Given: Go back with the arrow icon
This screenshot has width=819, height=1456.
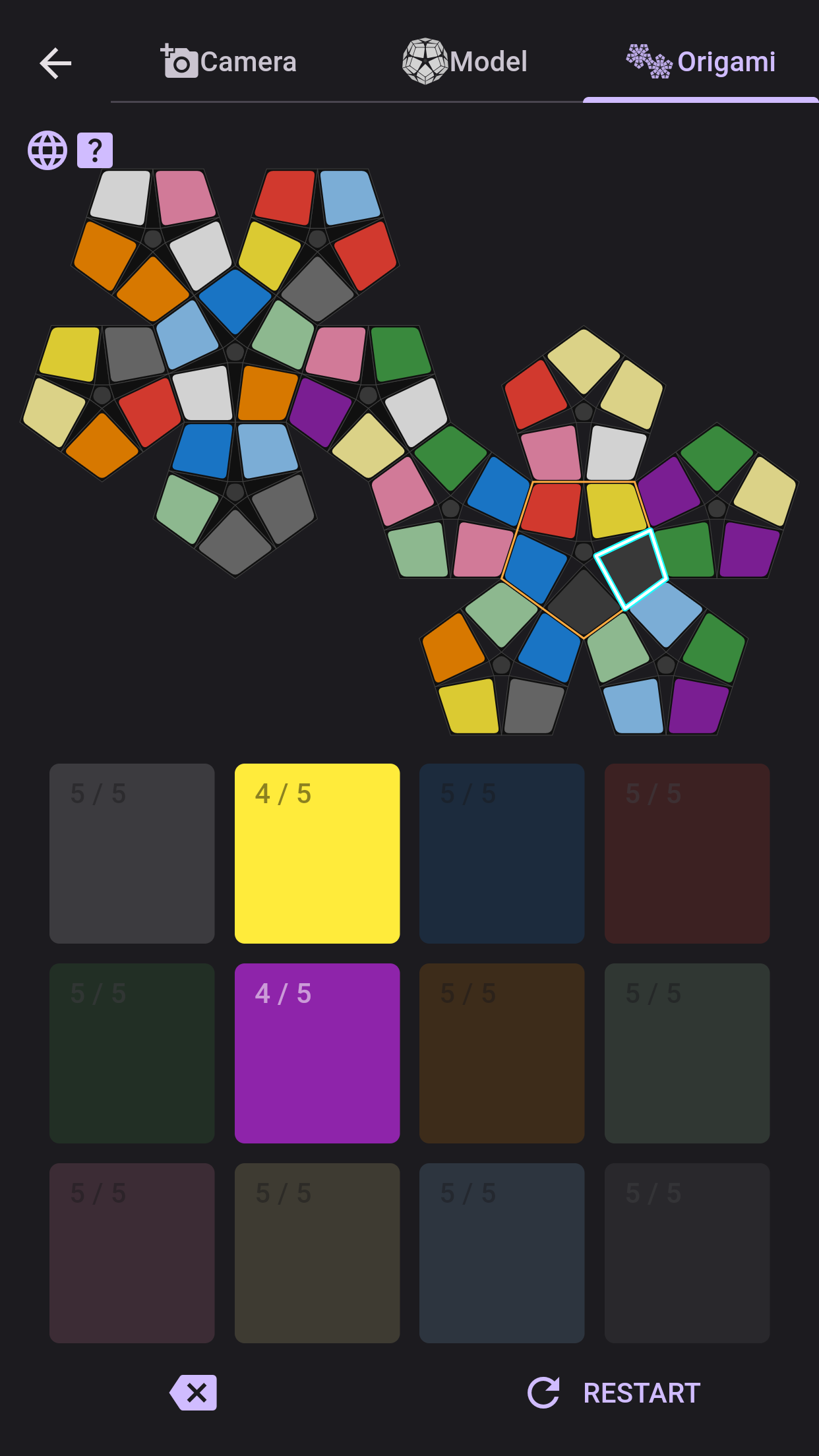Looking at the screenshot, I should click(x=55, y=63).
